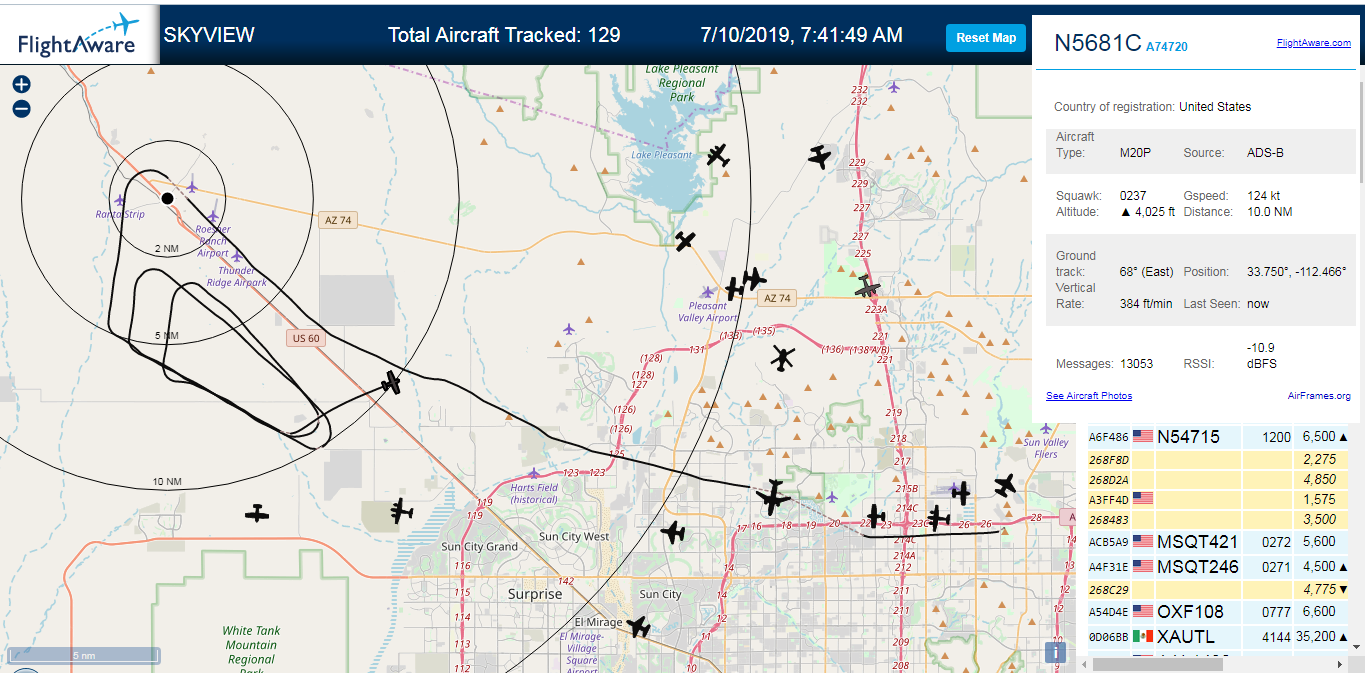Zoom in on the map
1365x673 pixels.
click(21, 85)
